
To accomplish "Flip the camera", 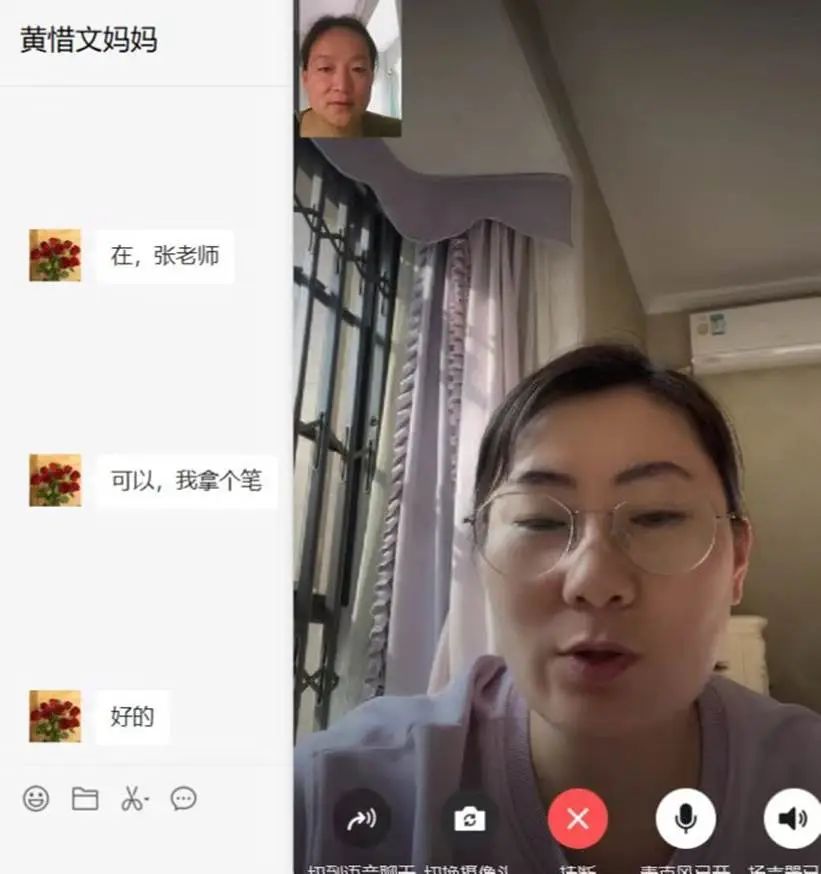I will tap(469, 819).
